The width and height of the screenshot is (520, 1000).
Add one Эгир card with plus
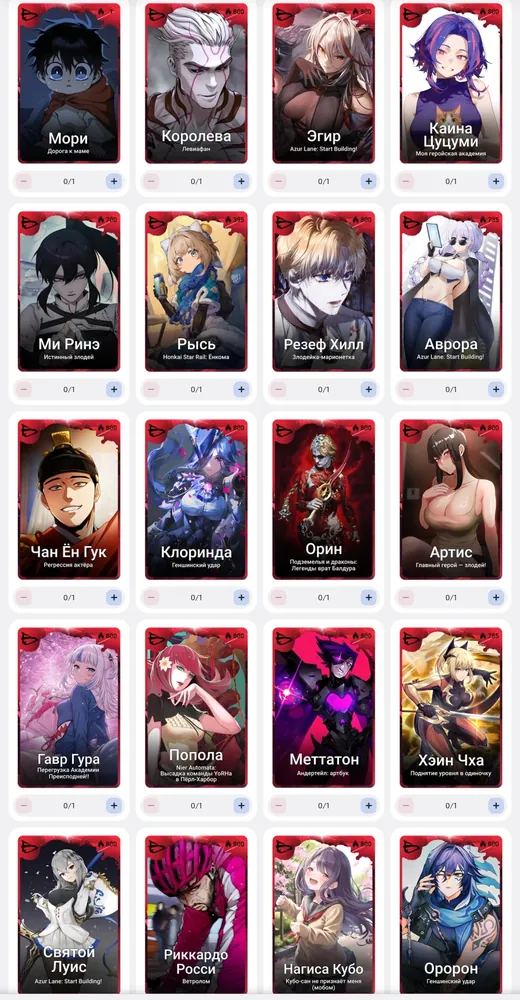click(x=369, y=181)
